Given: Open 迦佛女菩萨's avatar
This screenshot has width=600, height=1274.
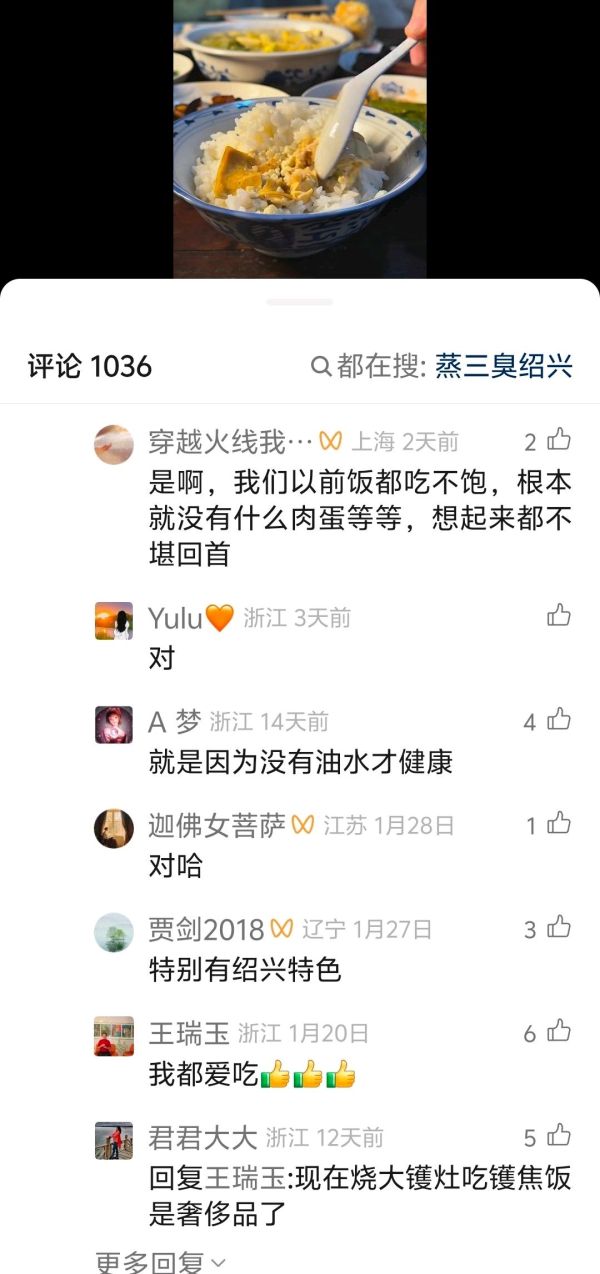Looking at the screenshot, I should 114,829.
